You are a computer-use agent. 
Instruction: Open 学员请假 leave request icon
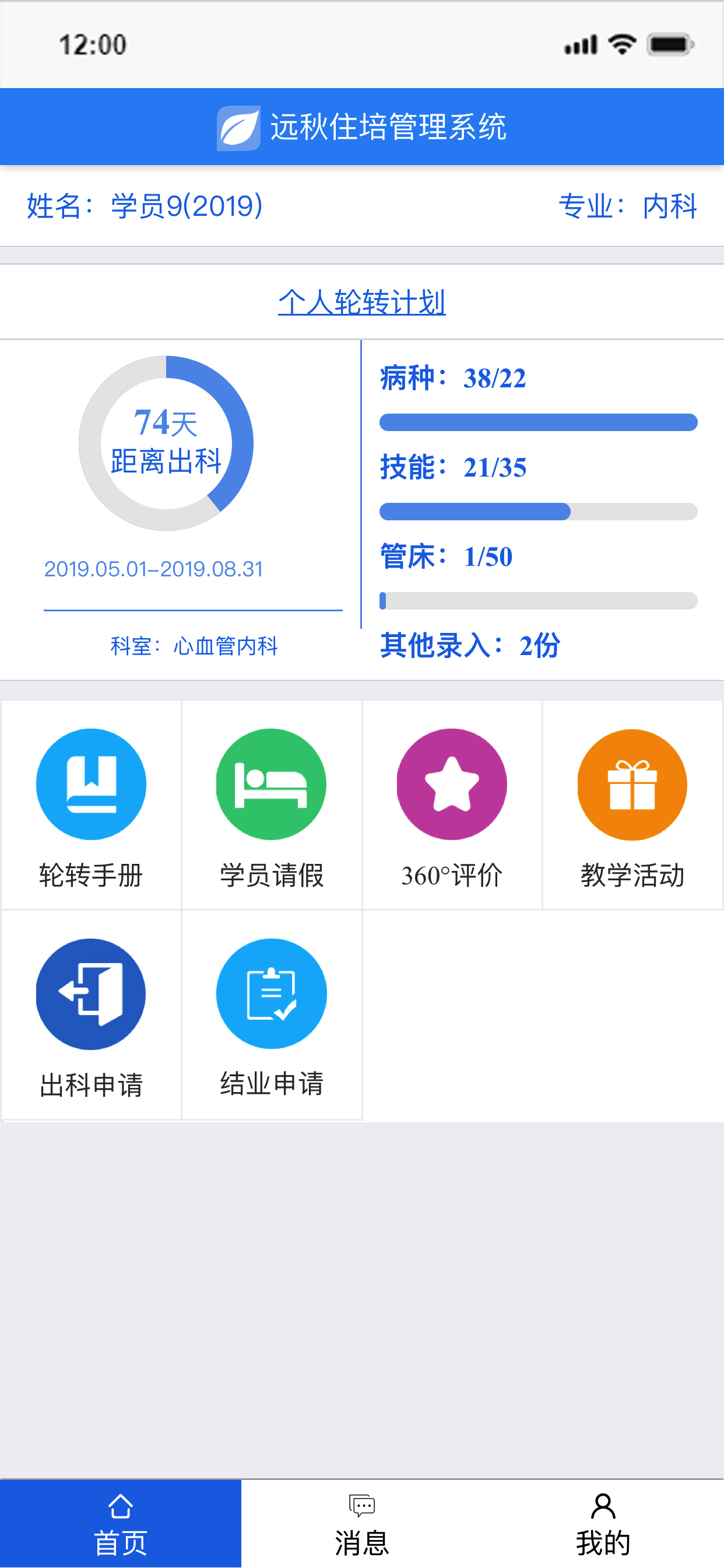pos(270,784)
